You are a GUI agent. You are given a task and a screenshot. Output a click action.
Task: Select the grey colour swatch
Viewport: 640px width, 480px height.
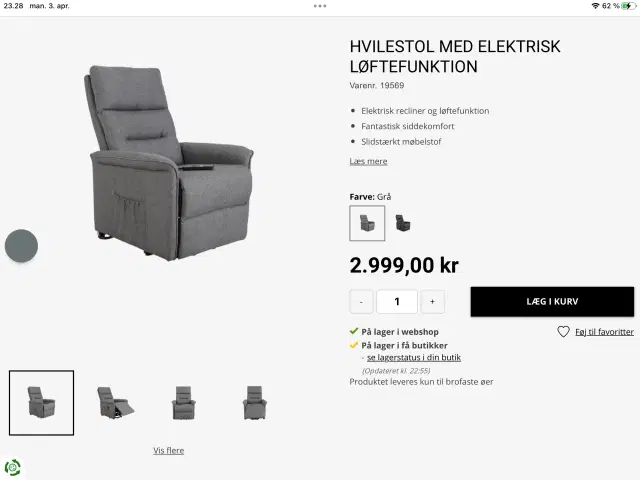coord(367,223)
